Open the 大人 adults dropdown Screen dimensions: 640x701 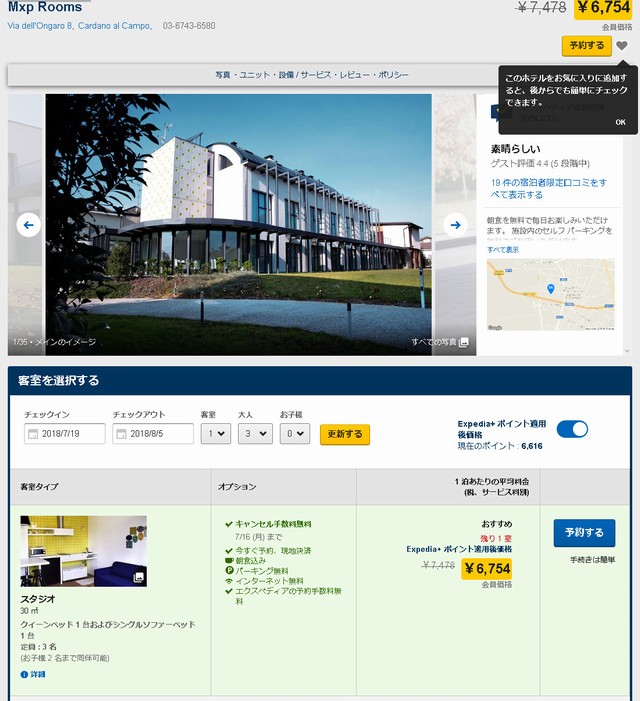click(x=254, y=434)
